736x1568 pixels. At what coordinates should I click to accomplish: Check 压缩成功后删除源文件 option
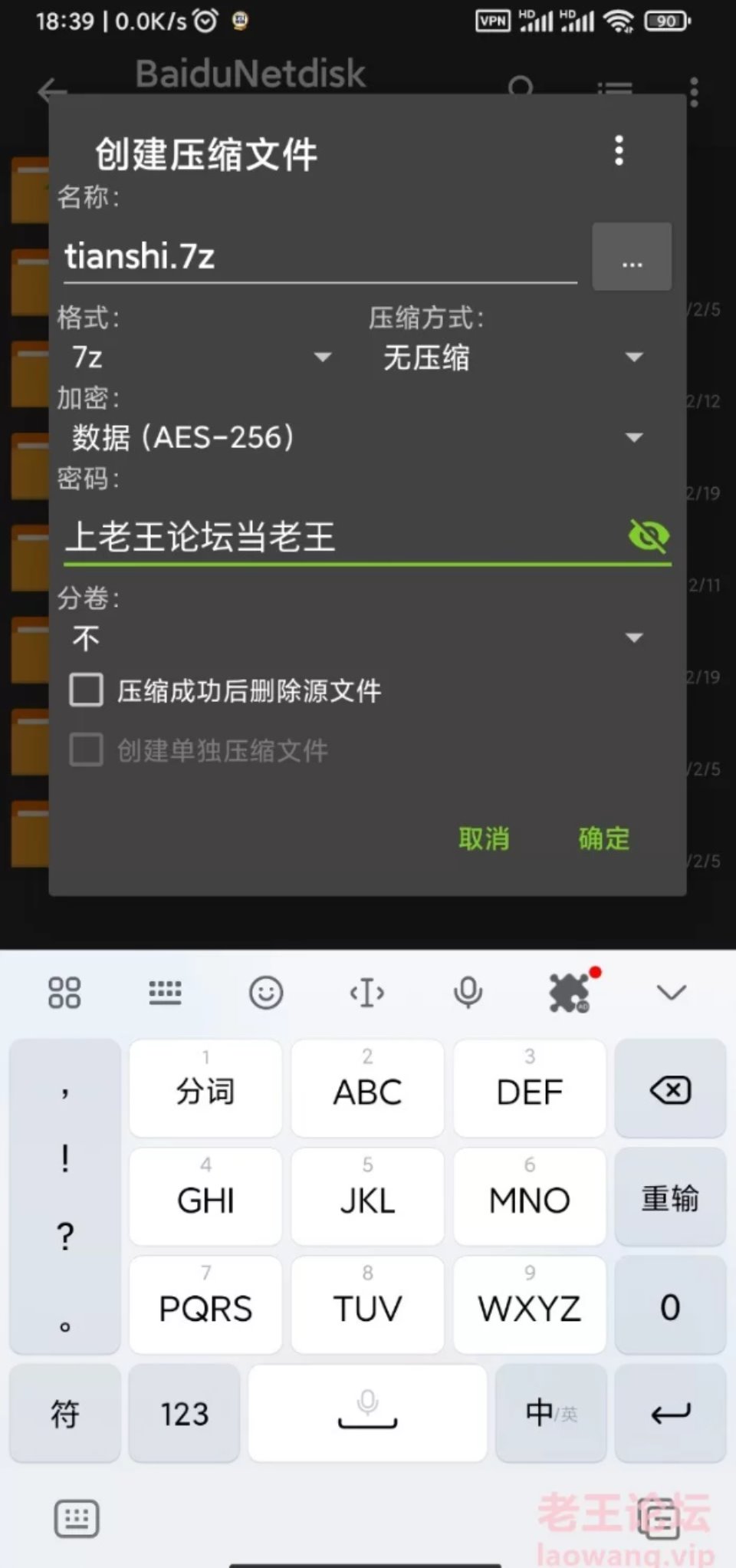[87, 690]
